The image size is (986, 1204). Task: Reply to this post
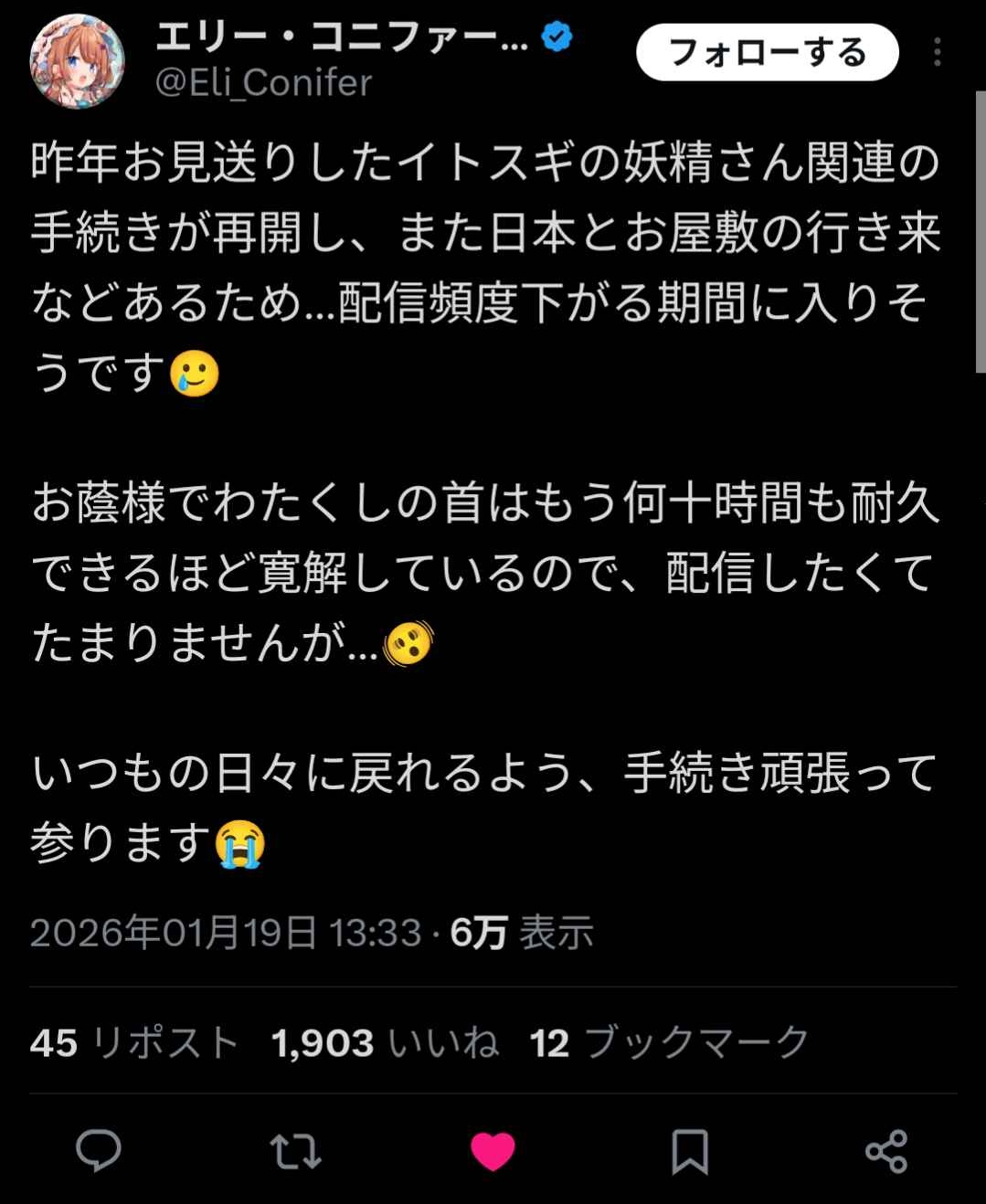point(98,1151)
